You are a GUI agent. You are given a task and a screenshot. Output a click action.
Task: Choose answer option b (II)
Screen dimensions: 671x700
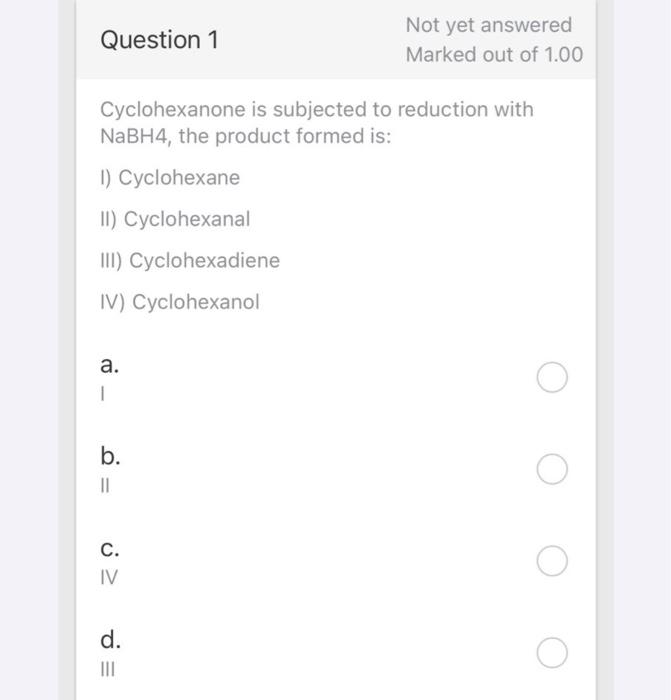(552, 469)
